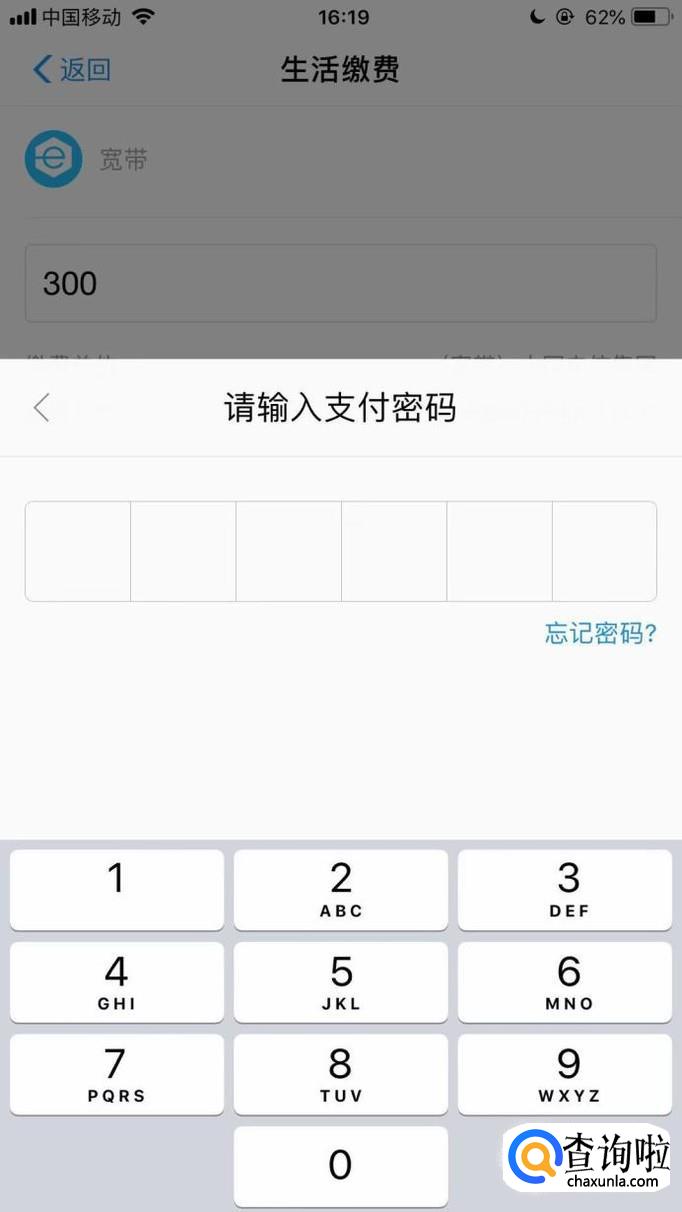Screen dimensions: 682x1212
Task: Open the 忘记密码 link
Action: click(600, 633)
